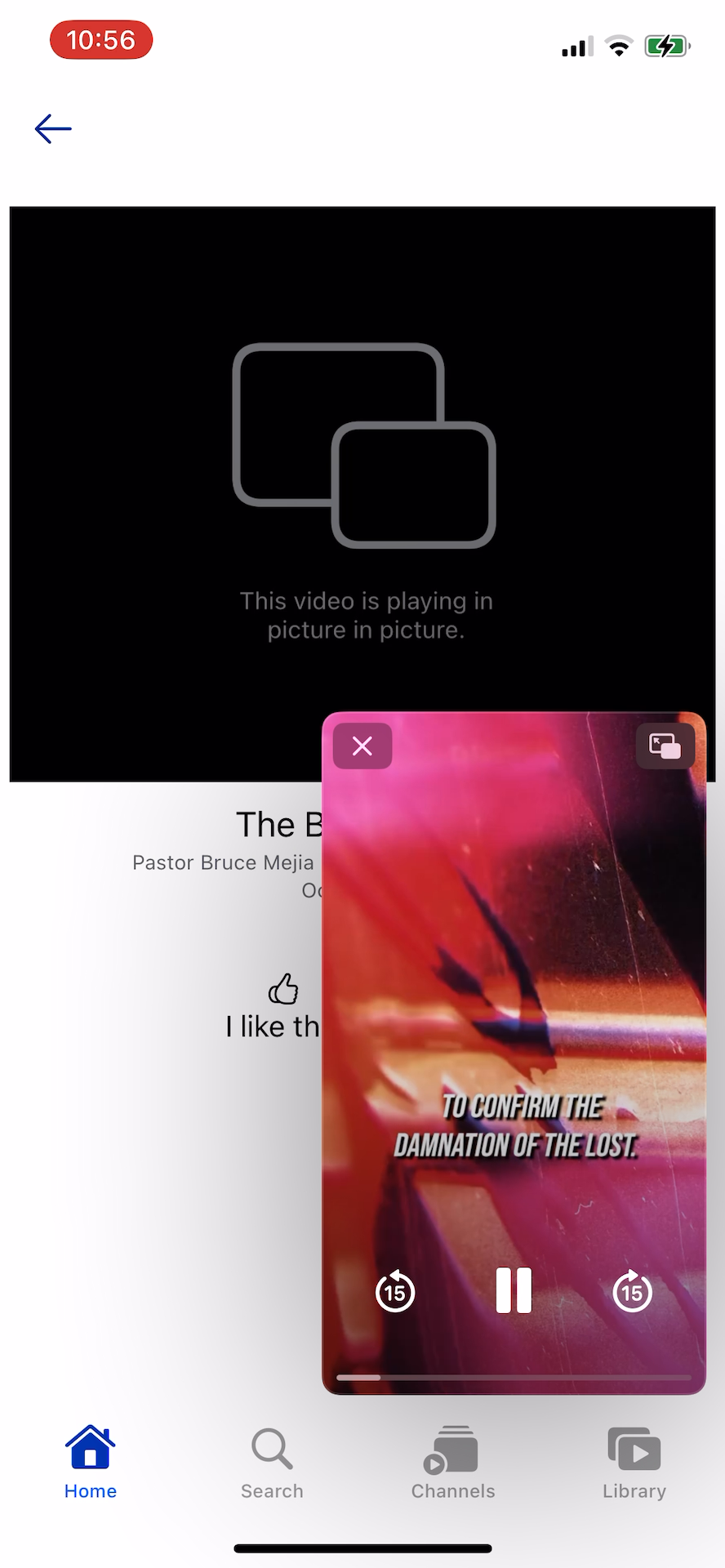Pause the playing video

(514, 1290)
